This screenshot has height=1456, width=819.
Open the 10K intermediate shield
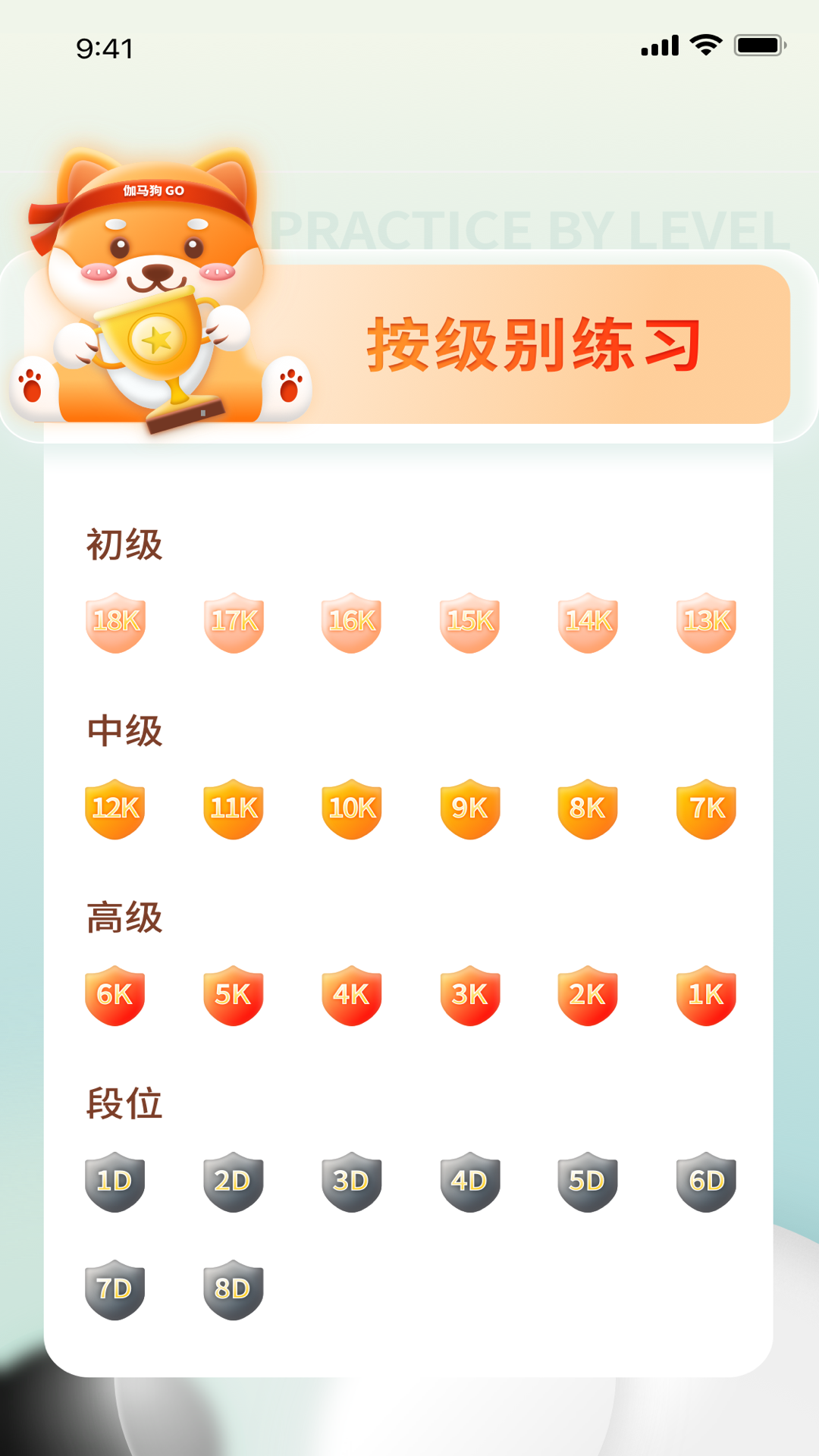tap(352, 808)
